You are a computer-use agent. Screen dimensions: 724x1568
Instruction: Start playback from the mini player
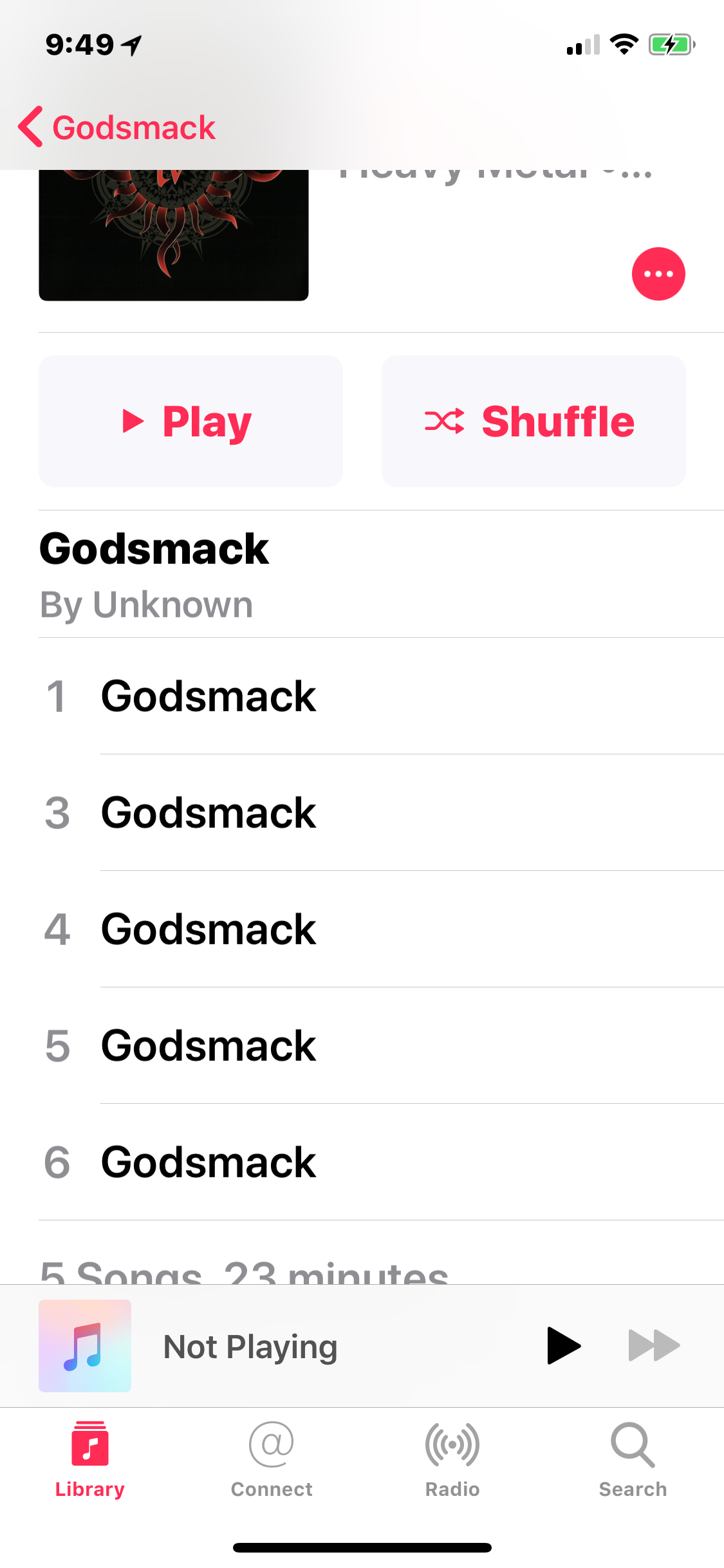coord(563,1345)
